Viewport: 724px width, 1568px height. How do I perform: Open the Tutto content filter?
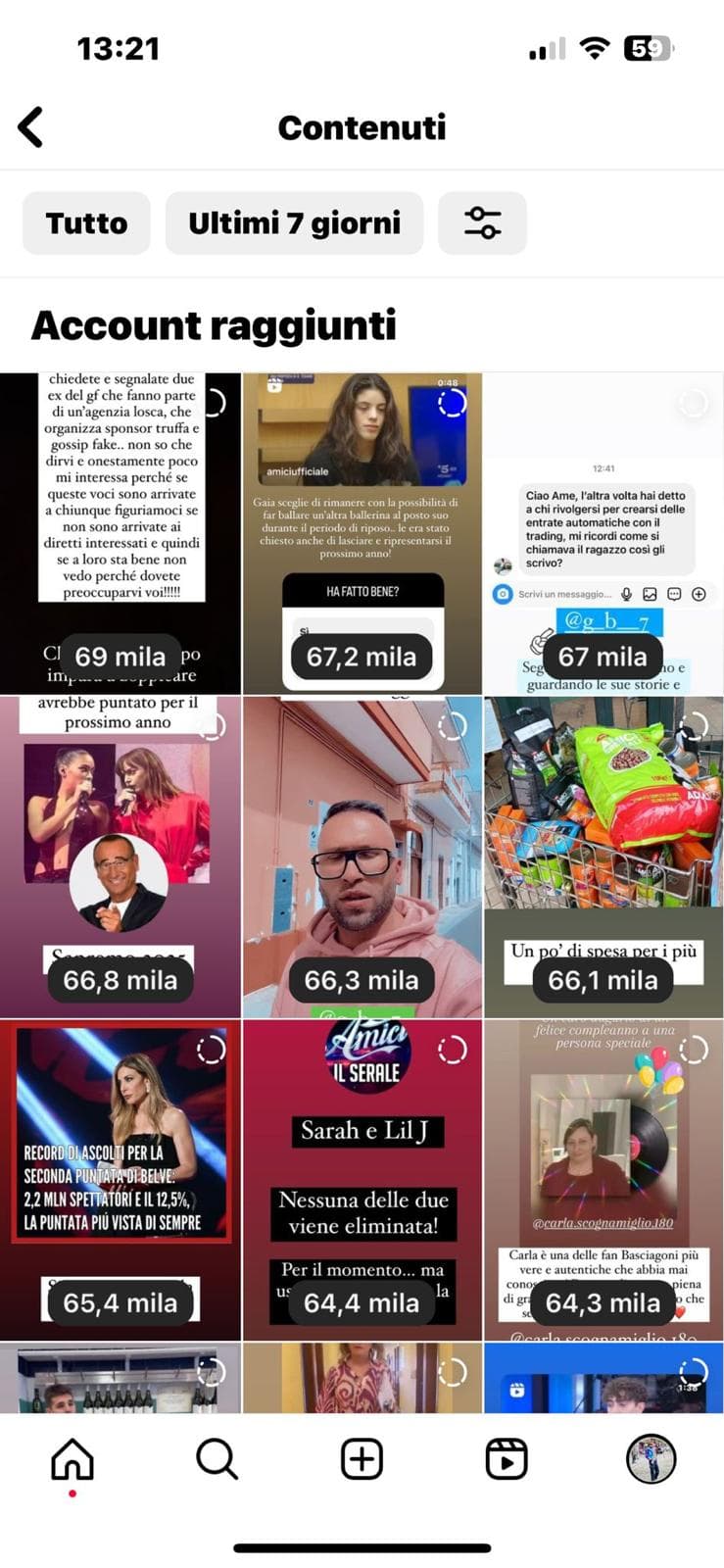[86, 223]
